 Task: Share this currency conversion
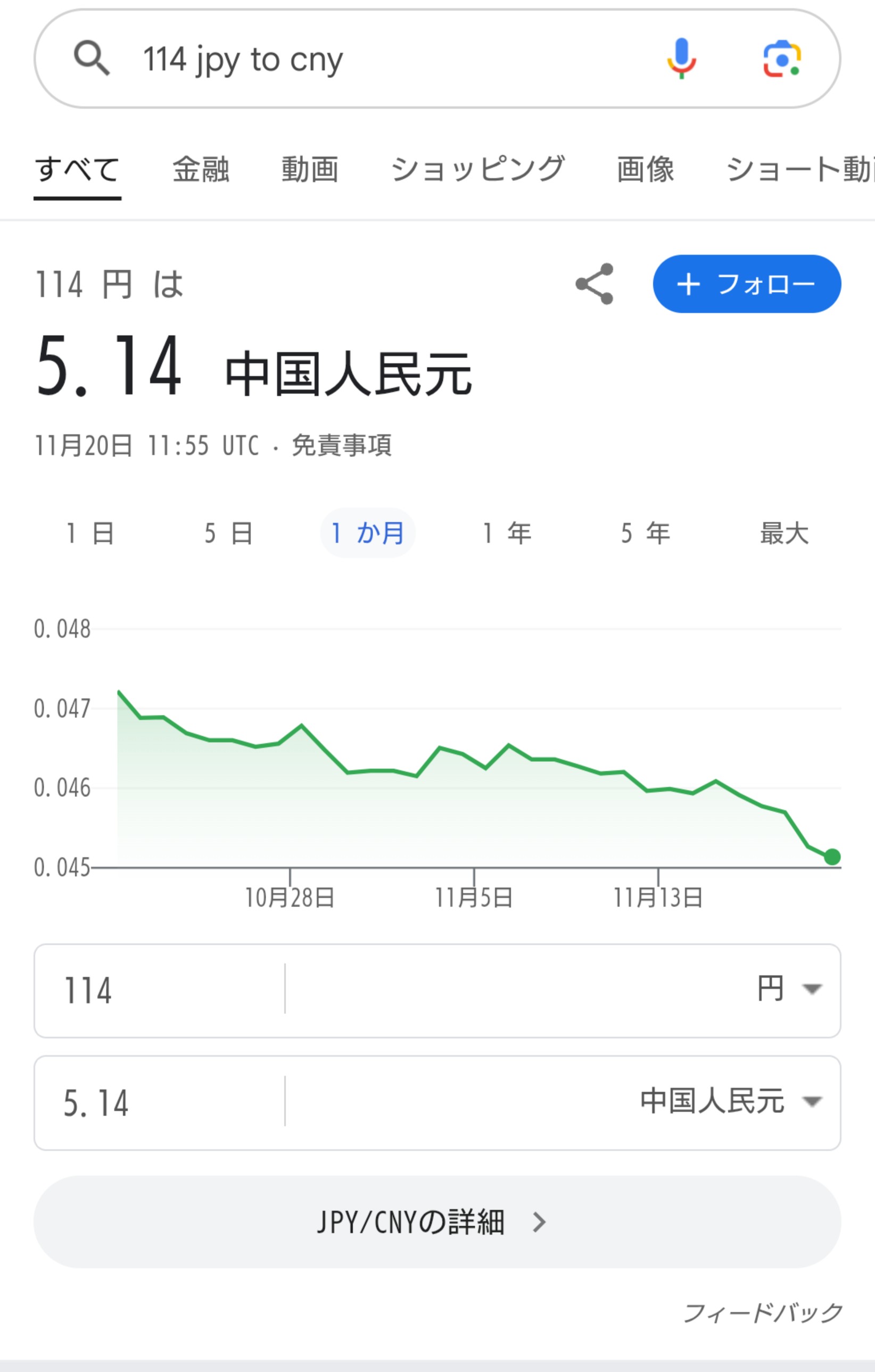pyautogui.click(x=595, y=284)
